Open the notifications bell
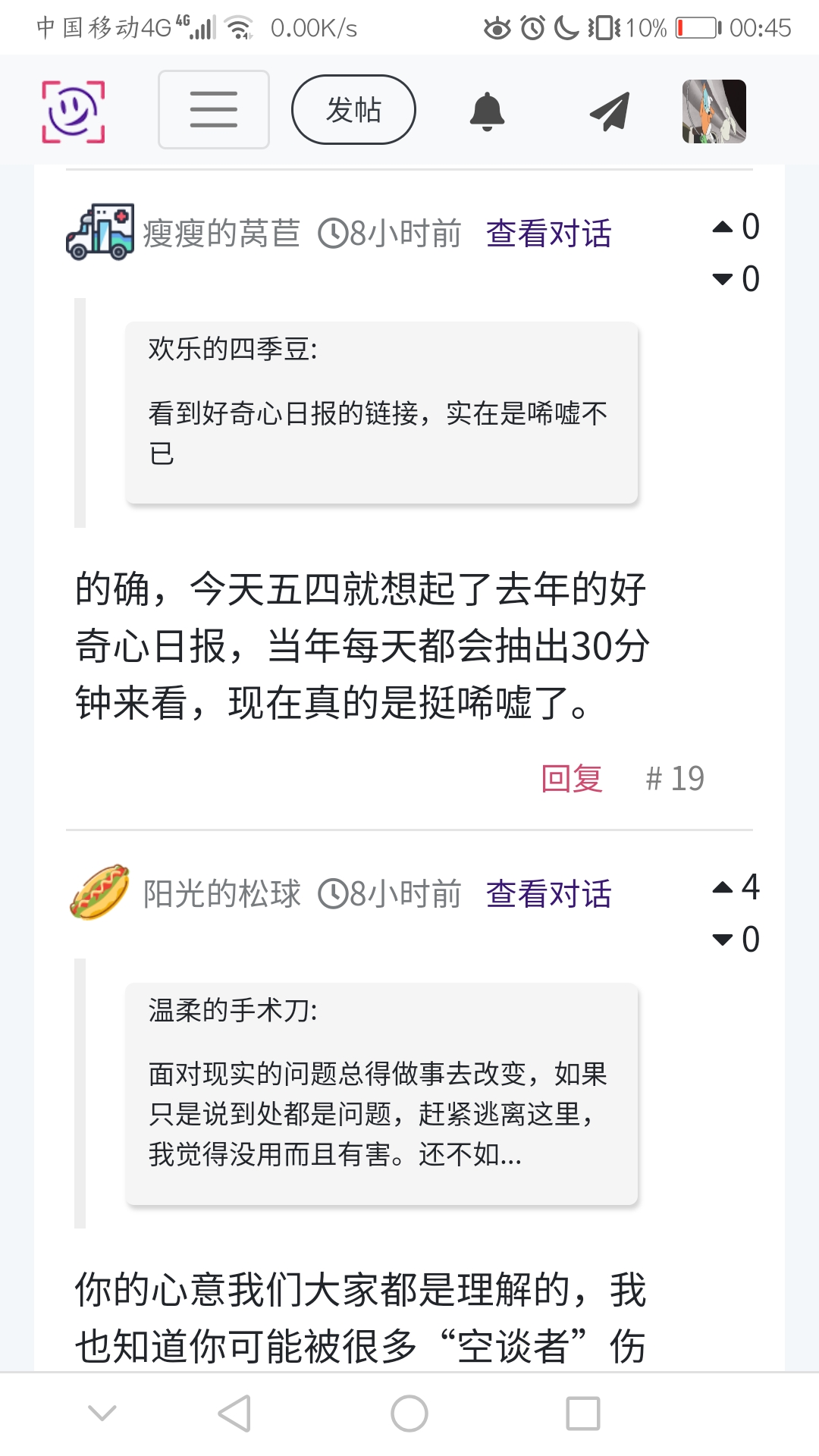Viewport: 819px width, 1456px height. click(x=487, y=111)
